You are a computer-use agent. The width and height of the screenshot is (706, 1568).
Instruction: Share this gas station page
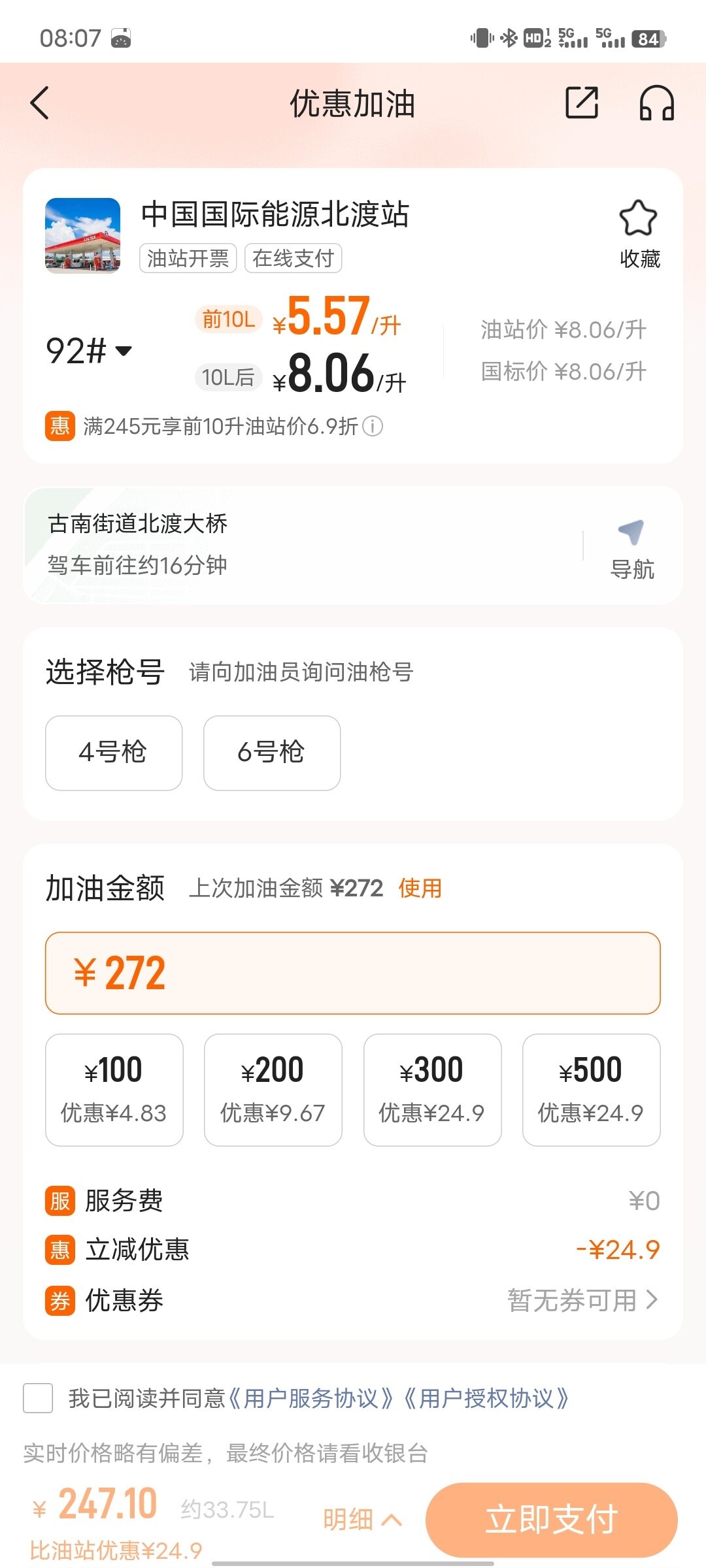581,103
